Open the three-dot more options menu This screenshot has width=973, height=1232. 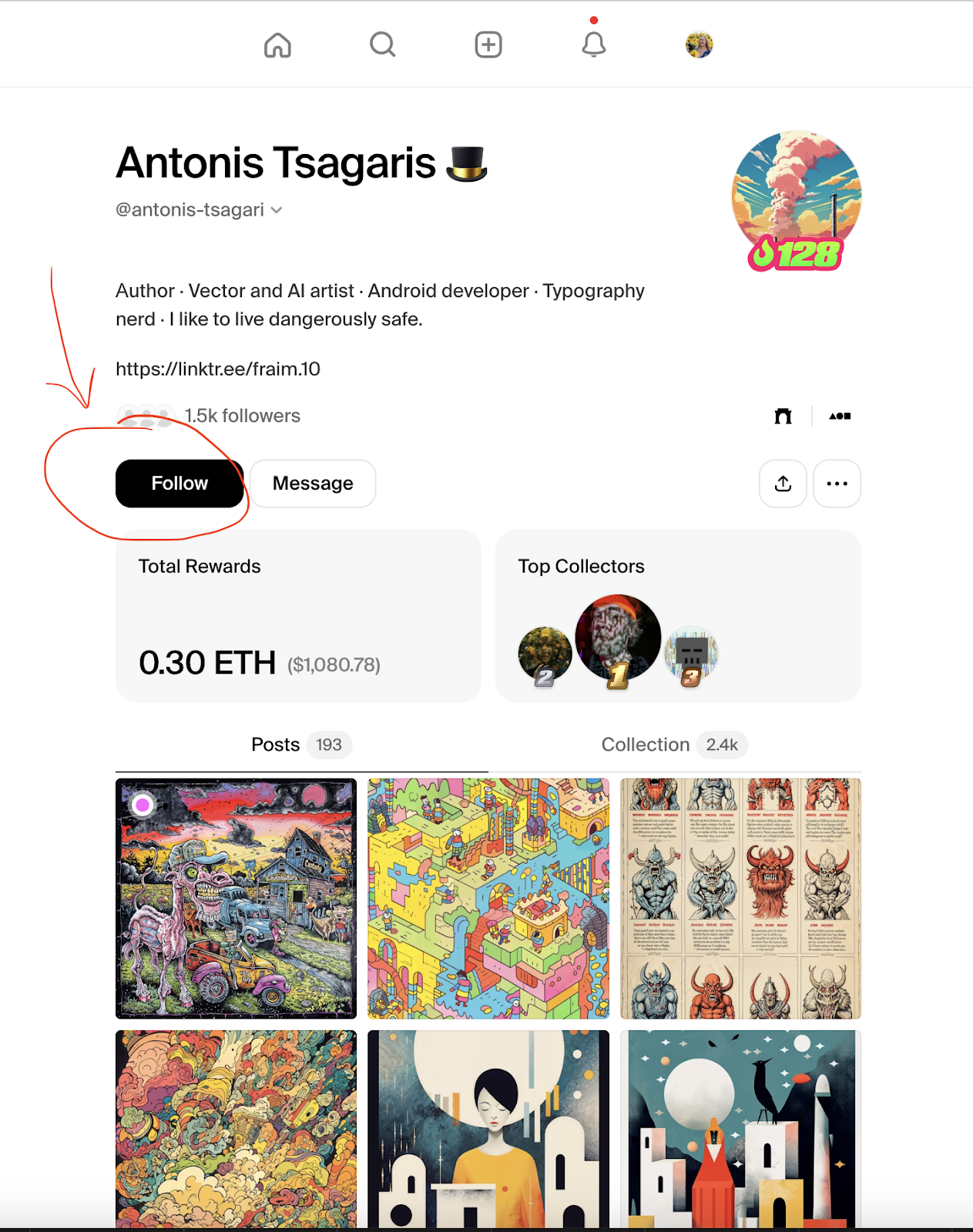click(837, 484)
